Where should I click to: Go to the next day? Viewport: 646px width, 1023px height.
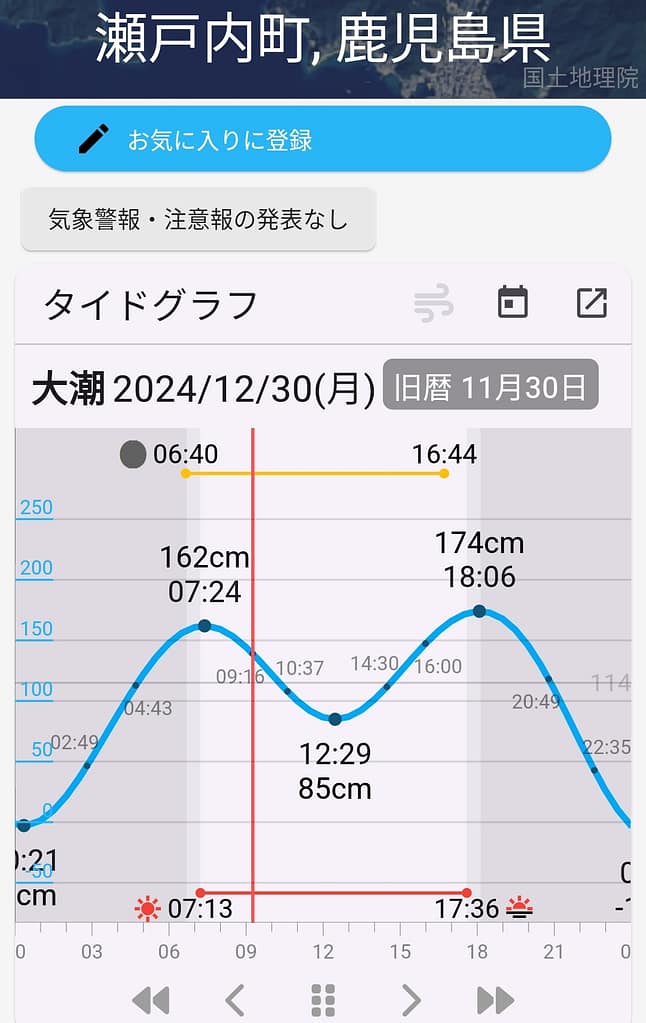click(410, 999)
